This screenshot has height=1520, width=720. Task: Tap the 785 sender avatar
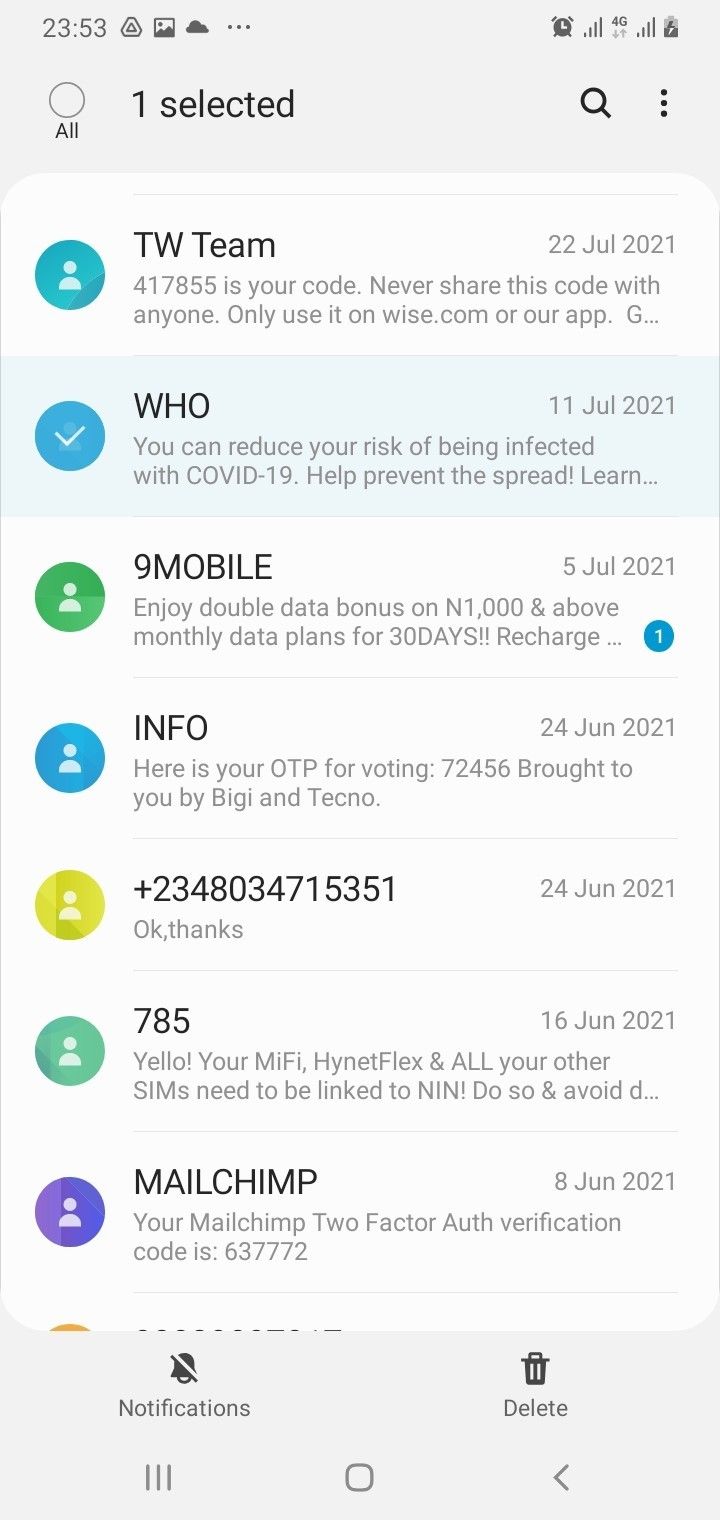(x=69, y=1050)
